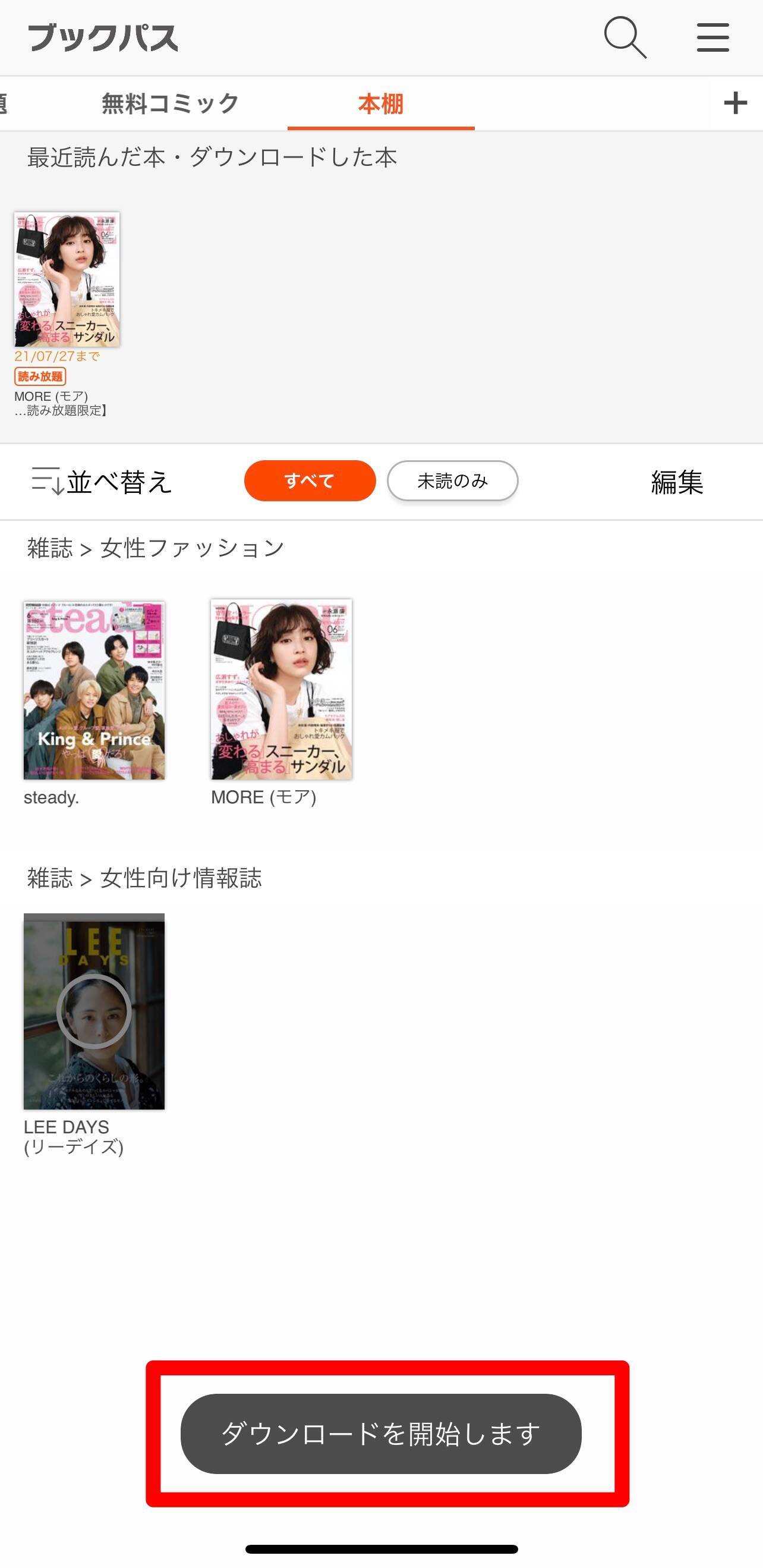
Task: Open MORE (モア) in 女性ファッション
Action: [x=281, y=690]
